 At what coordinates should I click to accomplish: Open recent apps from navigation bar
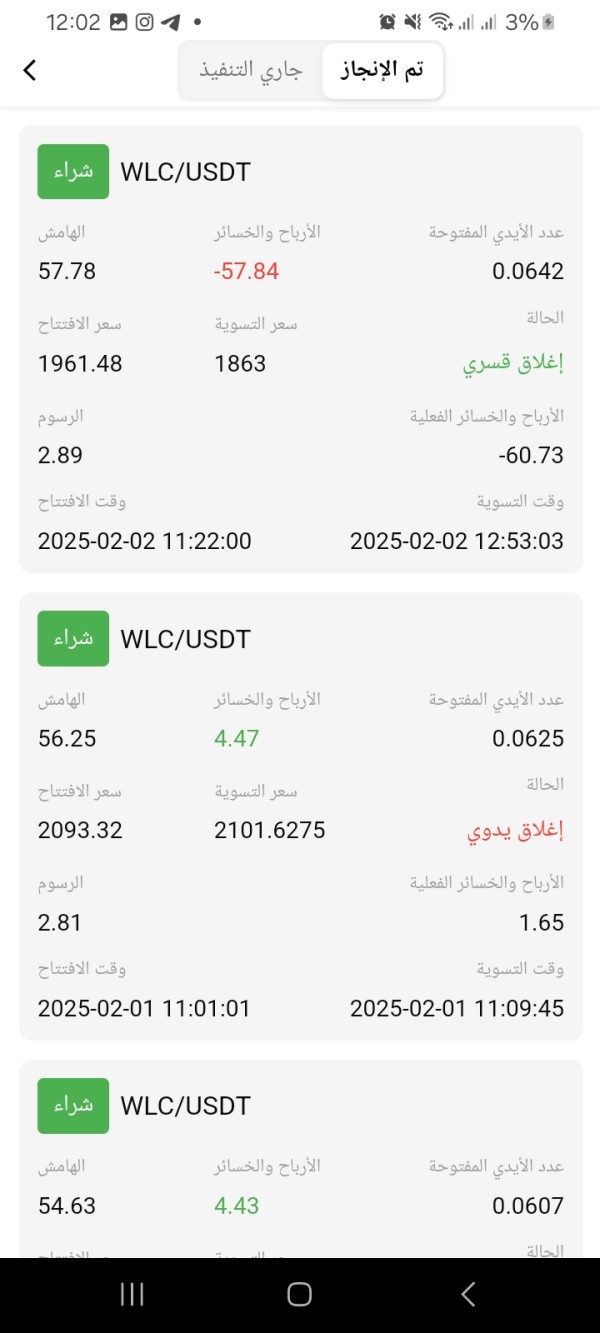click(132, 1295)
